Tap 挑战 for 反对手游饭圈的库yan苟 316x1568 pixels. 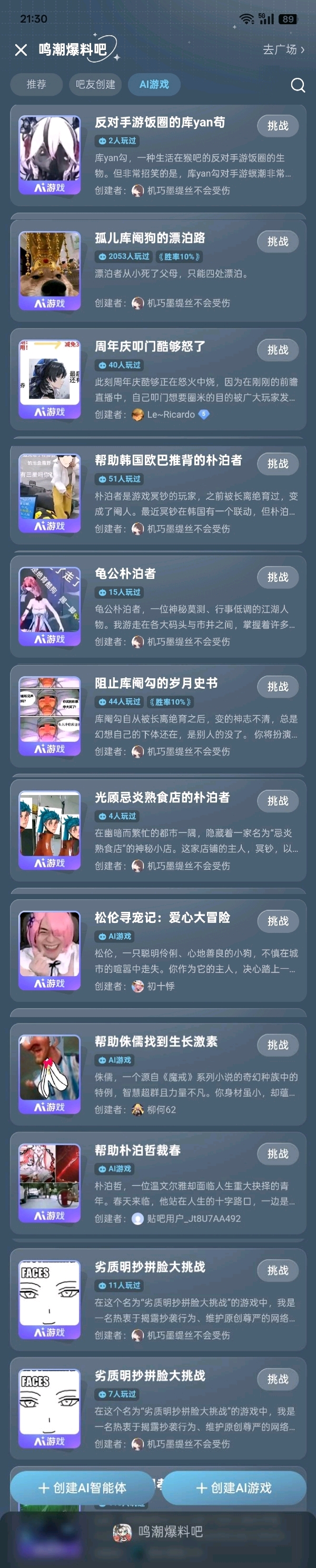278,126
